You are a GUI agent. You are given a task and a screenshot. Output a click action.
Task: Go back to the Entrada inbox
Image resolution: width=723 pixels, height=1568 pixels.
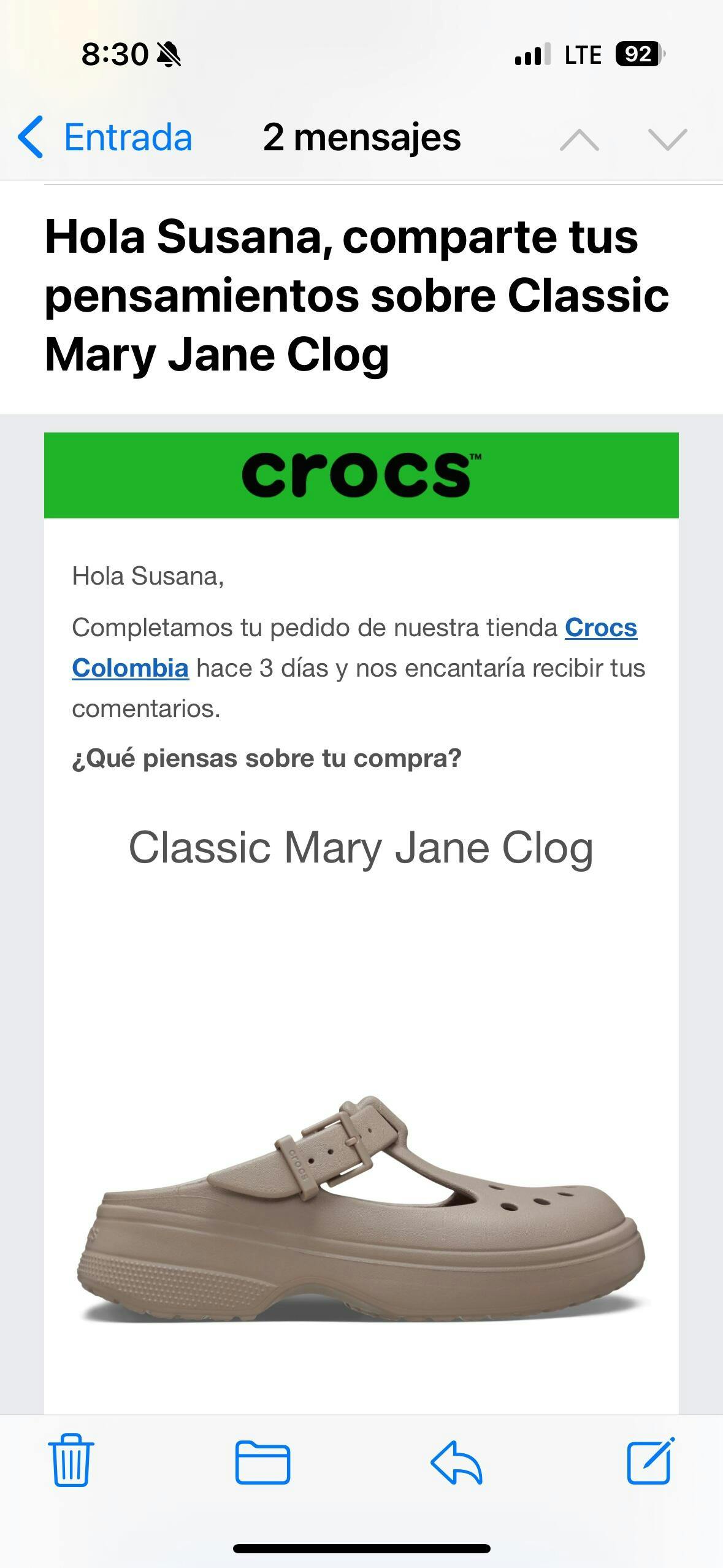point(105,137)
